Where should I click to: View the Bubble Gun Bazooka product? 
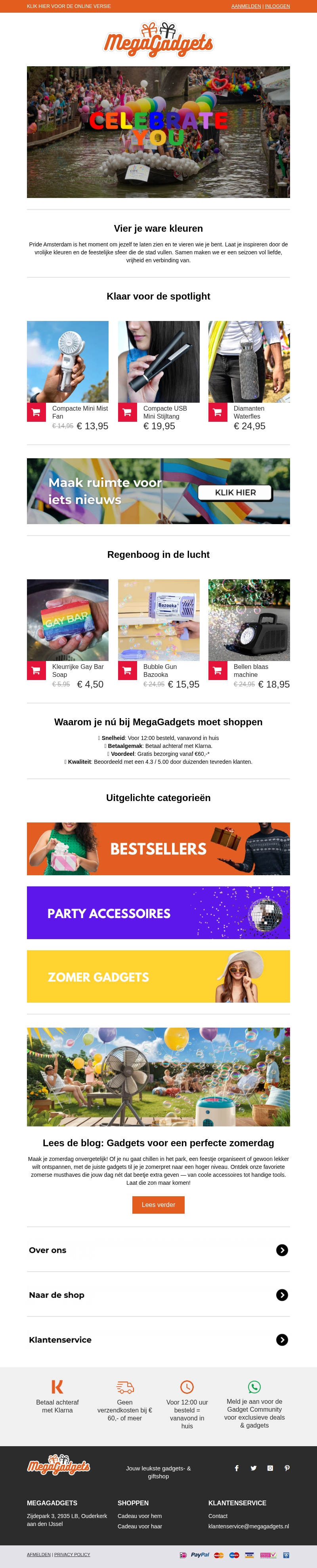(158, 620)
